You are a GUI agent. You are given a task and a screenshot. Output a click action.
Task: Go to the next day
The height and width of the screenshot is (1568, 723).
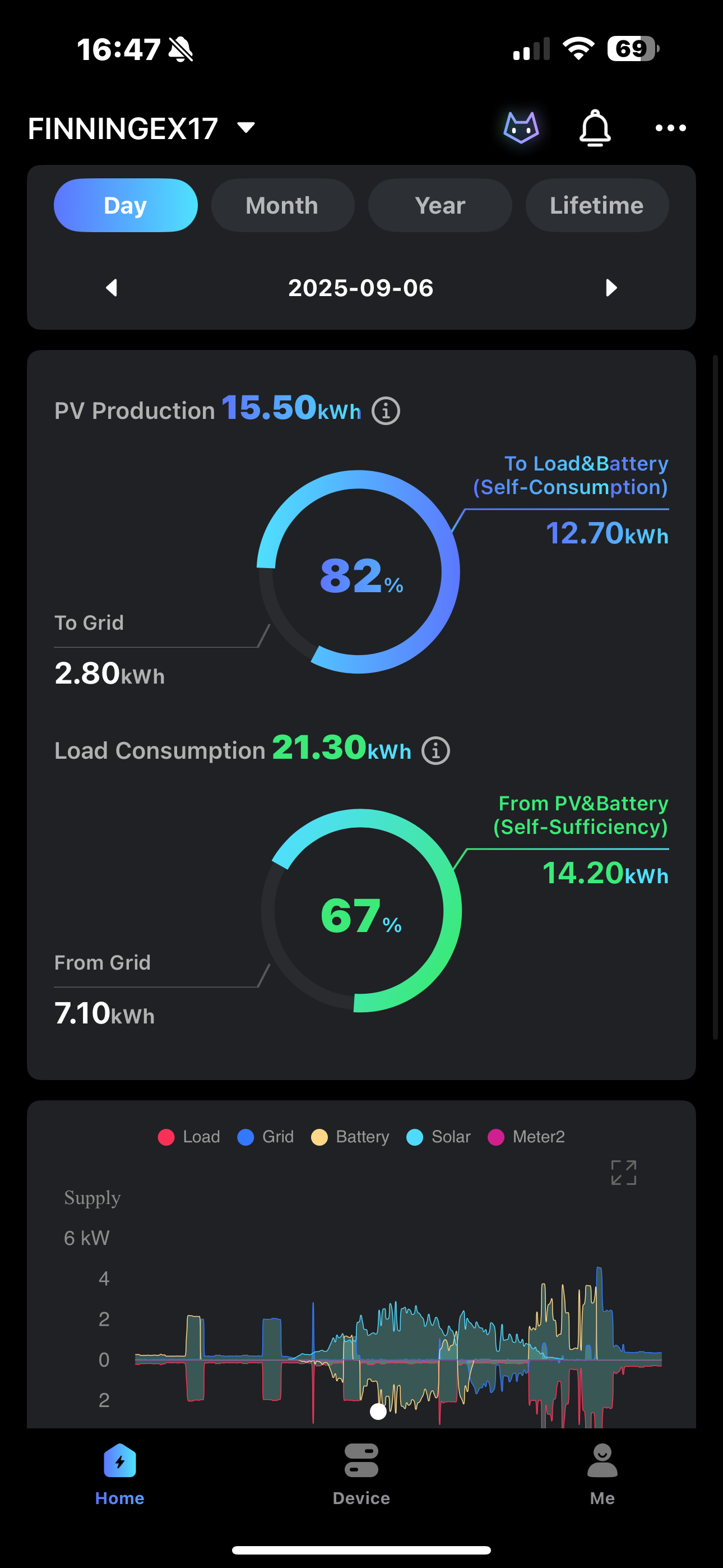pos(611,288)
